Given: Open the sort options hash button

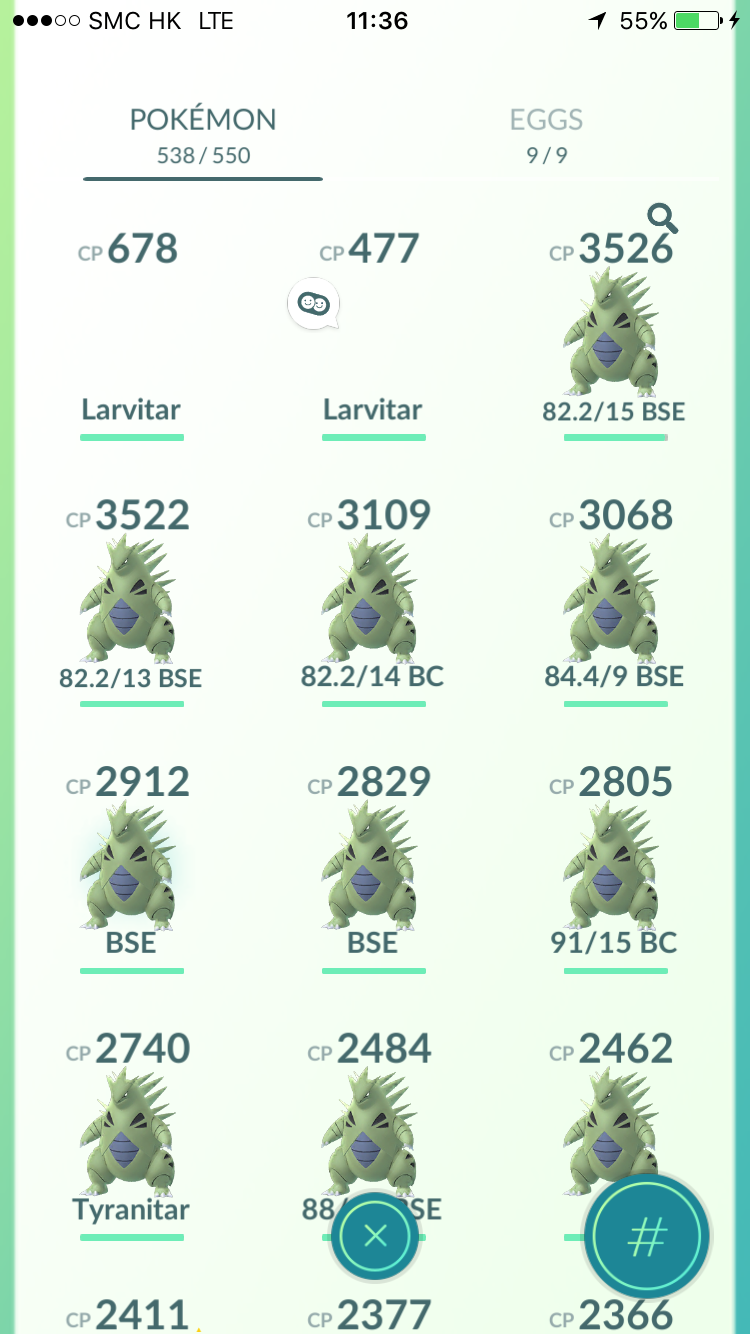Looking at the screenshot, I should (x=647, y=1237).
